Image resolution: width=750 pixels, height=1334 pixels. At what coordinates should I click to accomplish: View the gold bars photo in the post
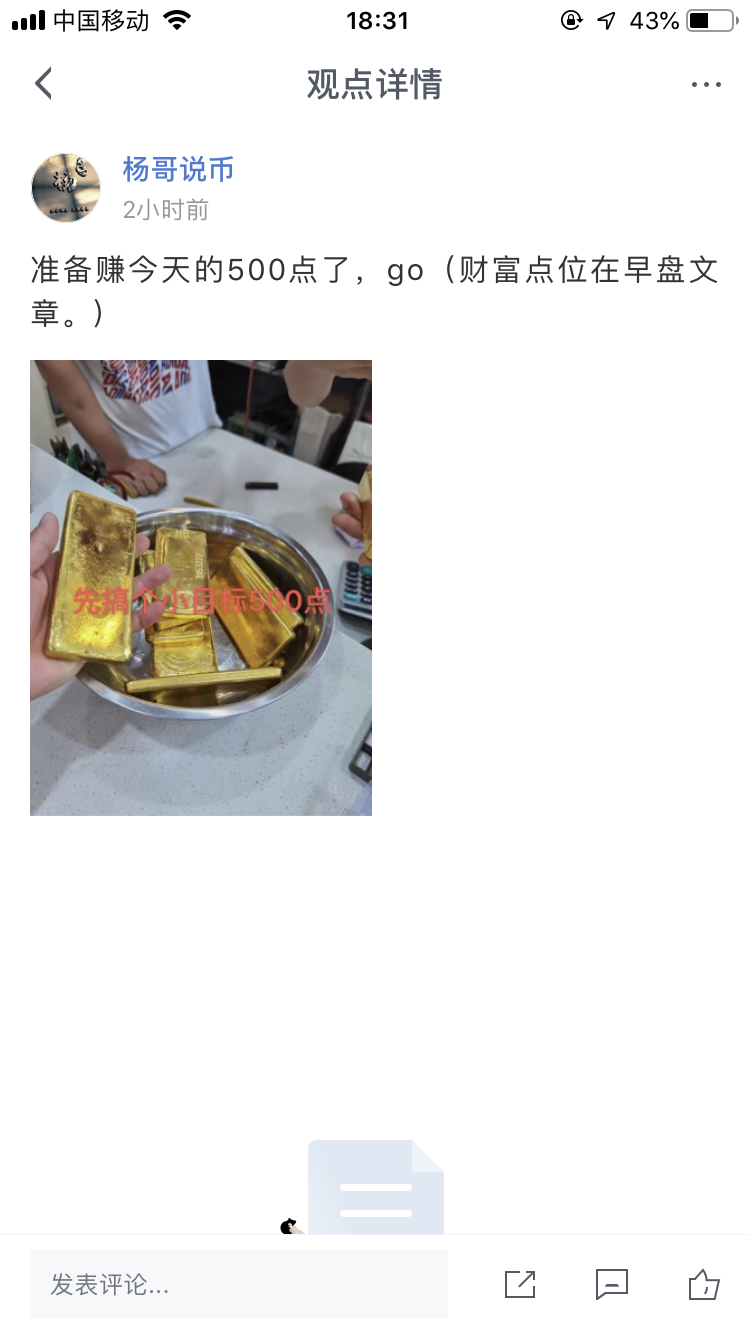point(201,587)
